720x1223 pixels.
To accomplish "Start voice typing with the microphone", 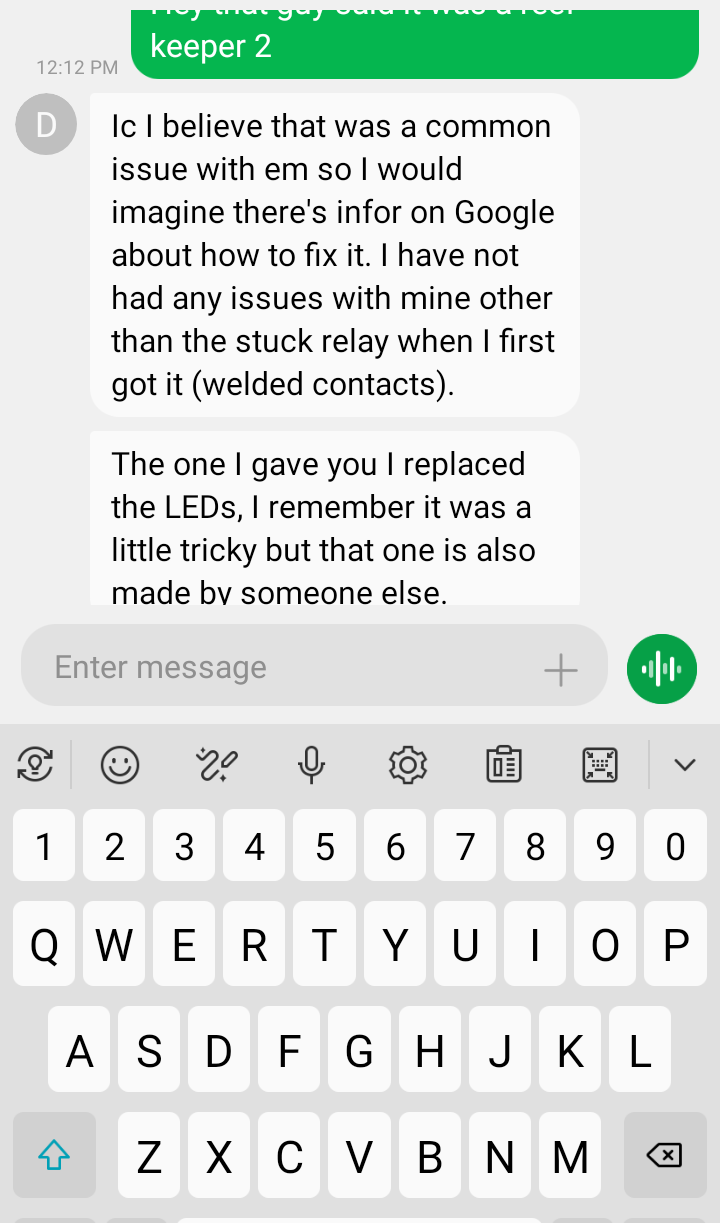I will (312, 765).
